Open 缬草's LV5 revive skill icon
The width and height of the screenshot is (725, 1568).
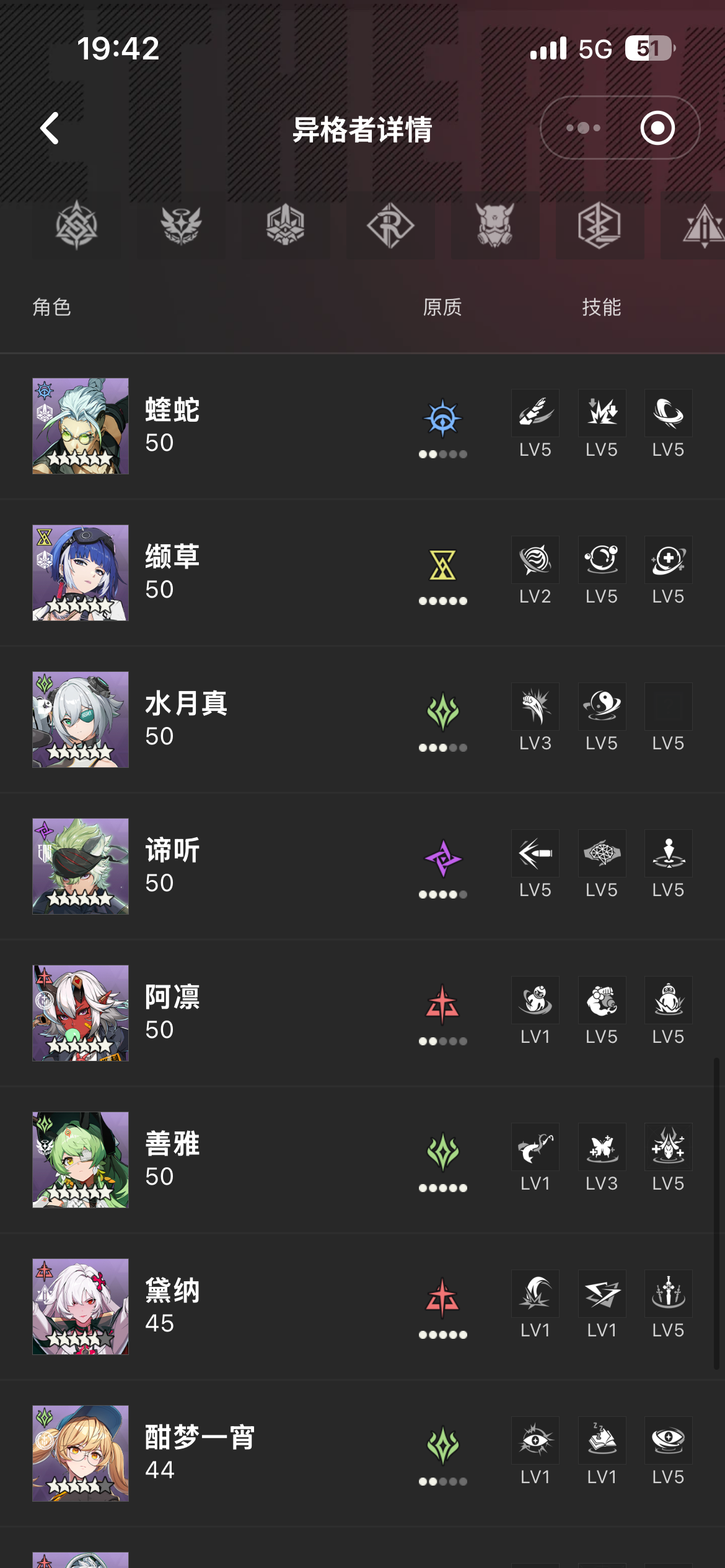coord(667,560)
